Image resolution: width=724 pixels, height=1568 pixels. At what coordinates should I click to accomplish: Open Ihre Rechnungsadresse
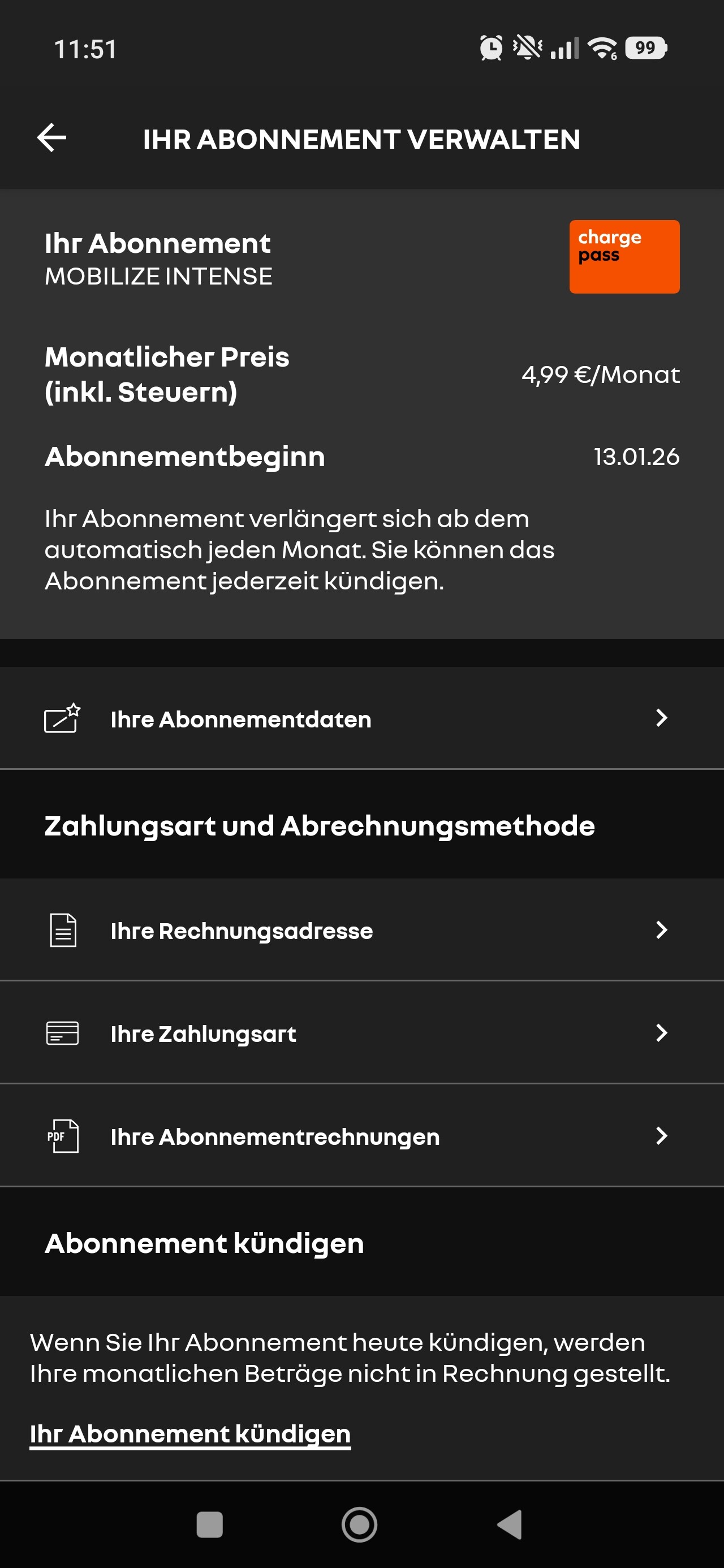click(361, 930)
